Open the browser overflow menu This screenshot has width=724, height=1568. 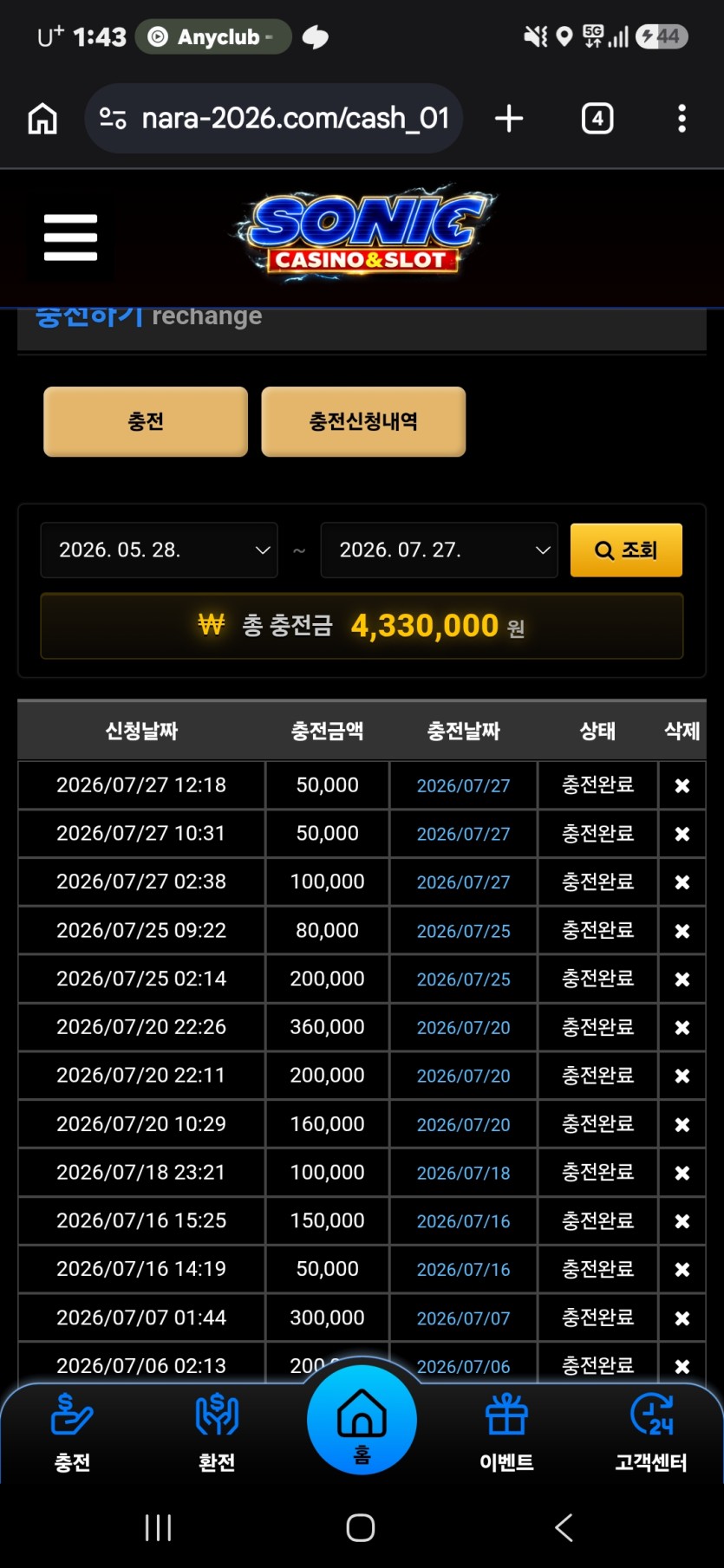(x=682, y=118)
